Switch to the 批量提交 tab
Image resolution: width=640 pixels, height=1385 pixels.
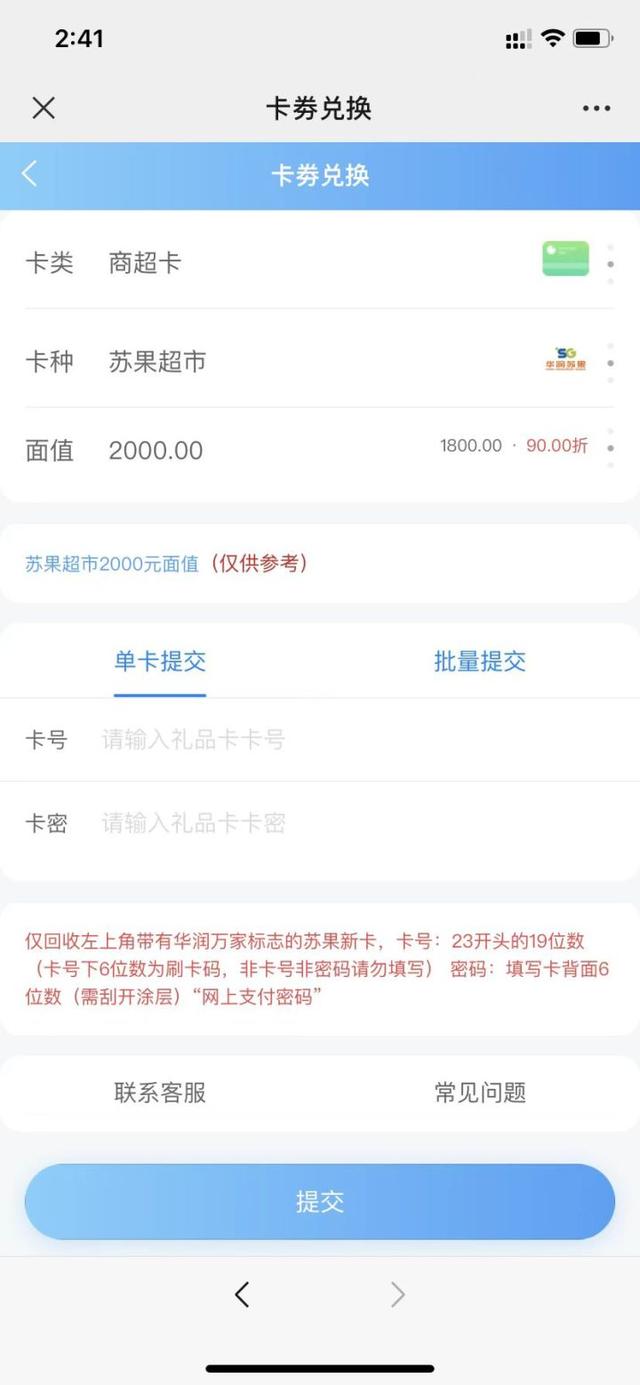(x=479, y=661)
